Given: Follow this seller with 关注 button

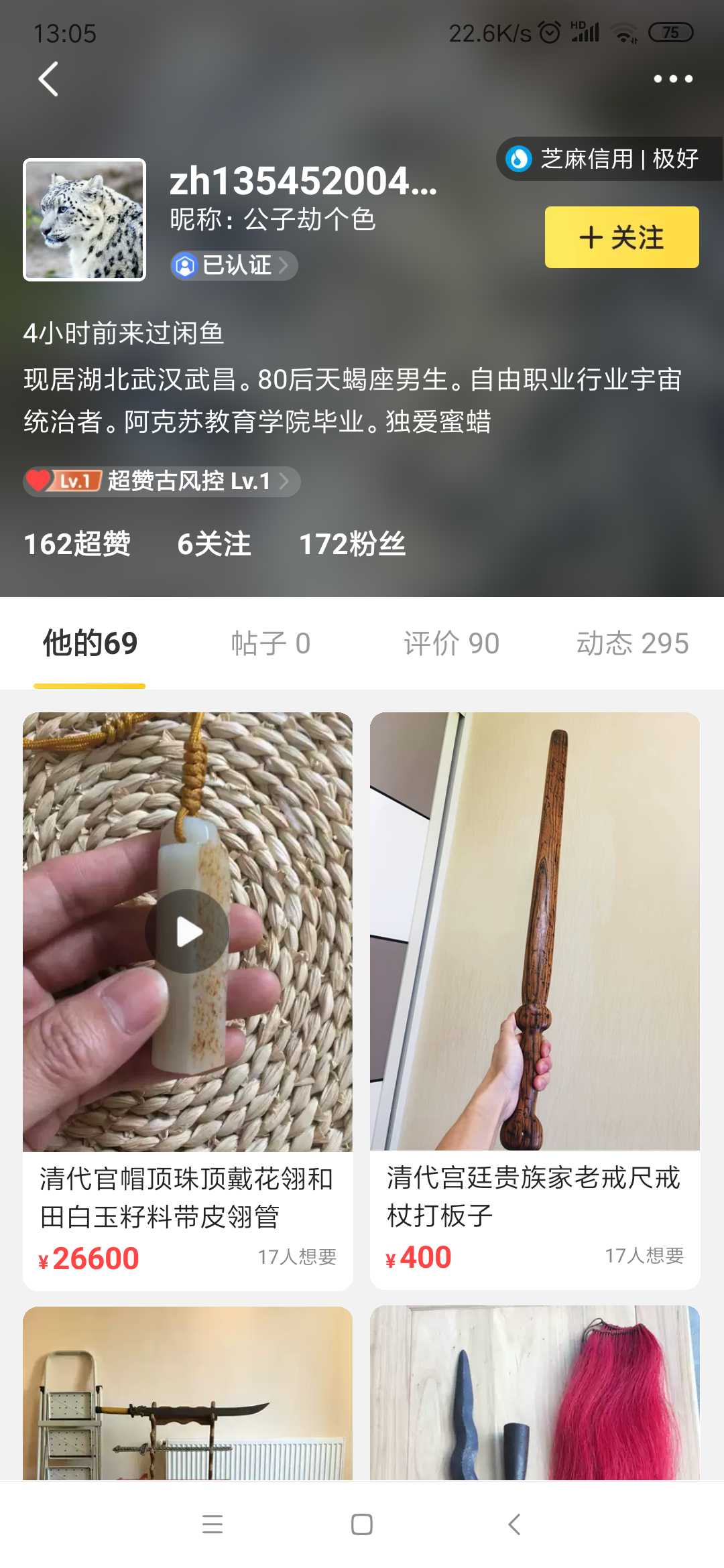Looking at the screenshot, I should click(x=621, y=237).
